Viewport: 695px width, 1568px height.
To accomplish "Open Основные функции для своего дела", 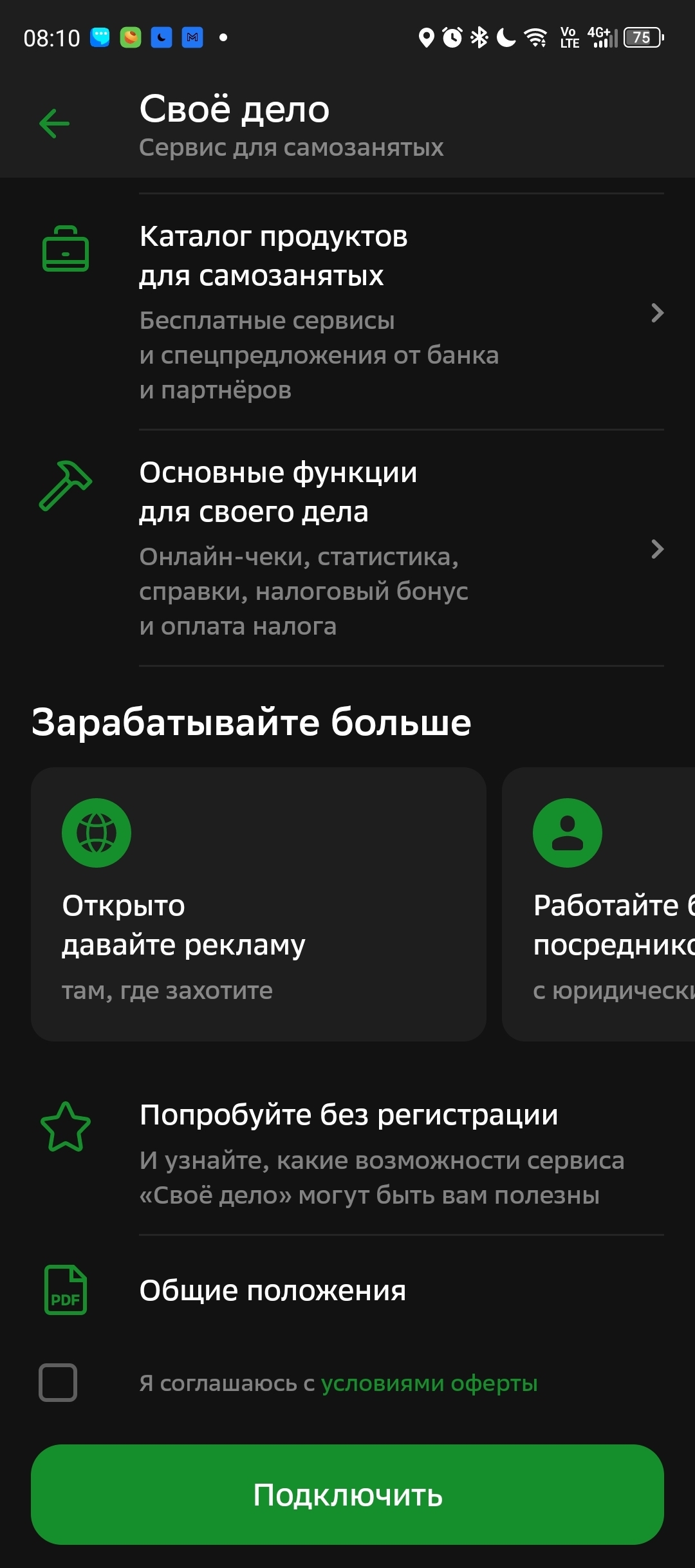I will pos(347,548).
